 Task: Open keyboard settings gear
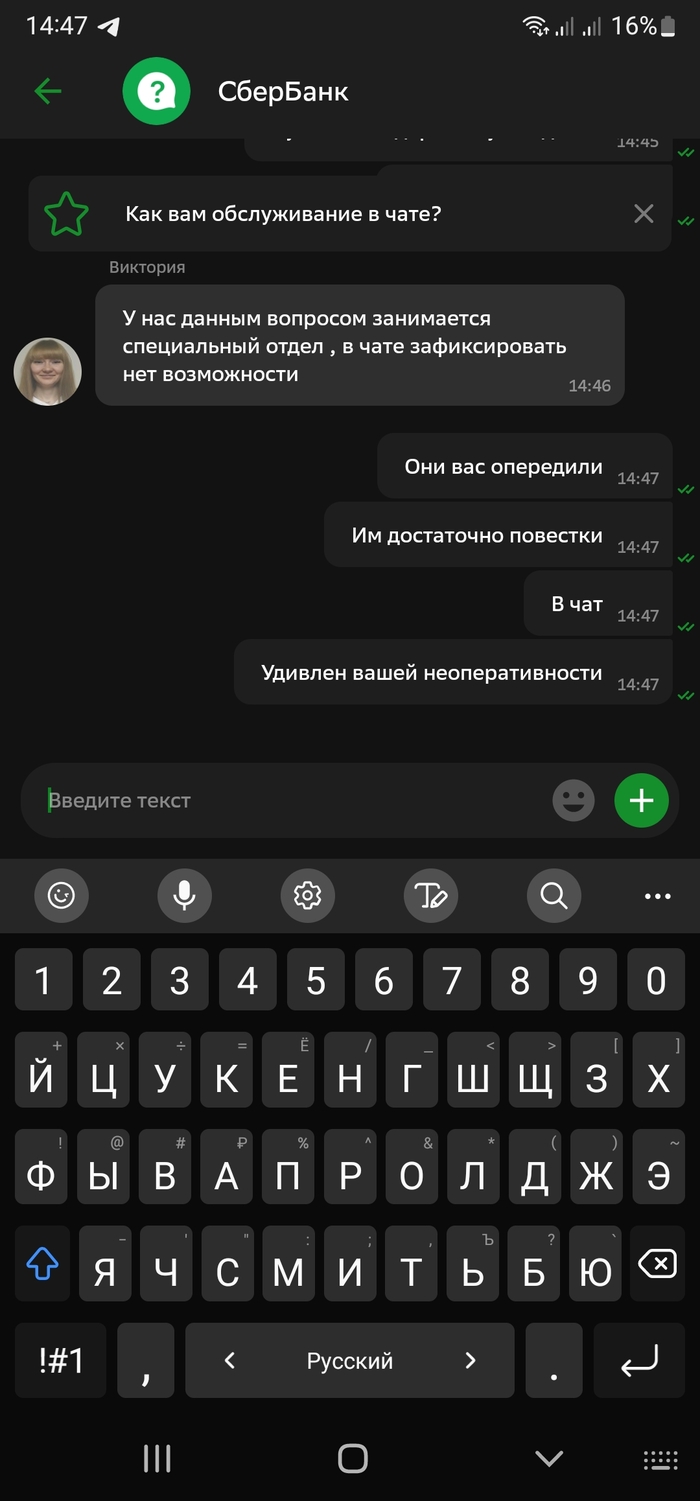[307, 895]
